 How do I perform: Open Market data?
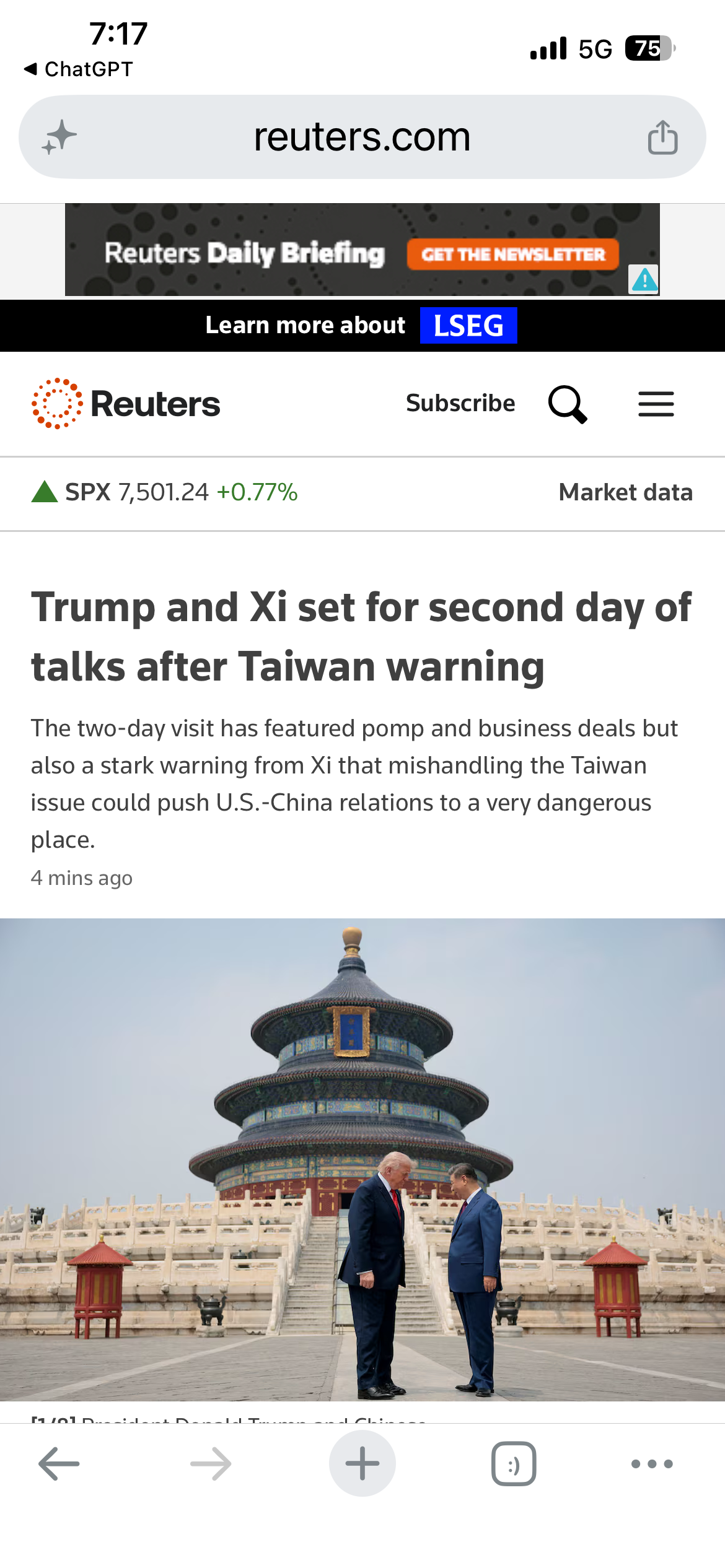tap(626, 492)
